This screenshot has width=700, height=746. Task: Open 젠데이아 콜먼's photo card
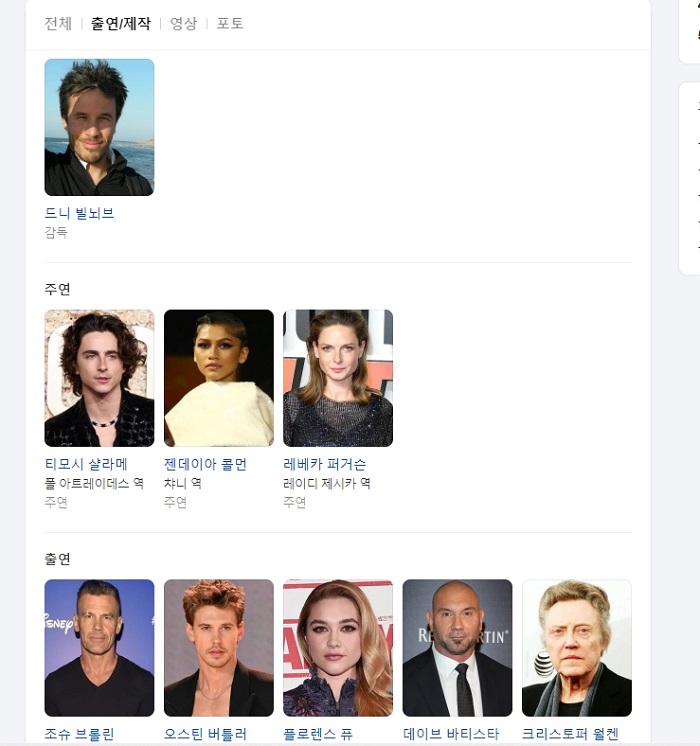(218, 378)
